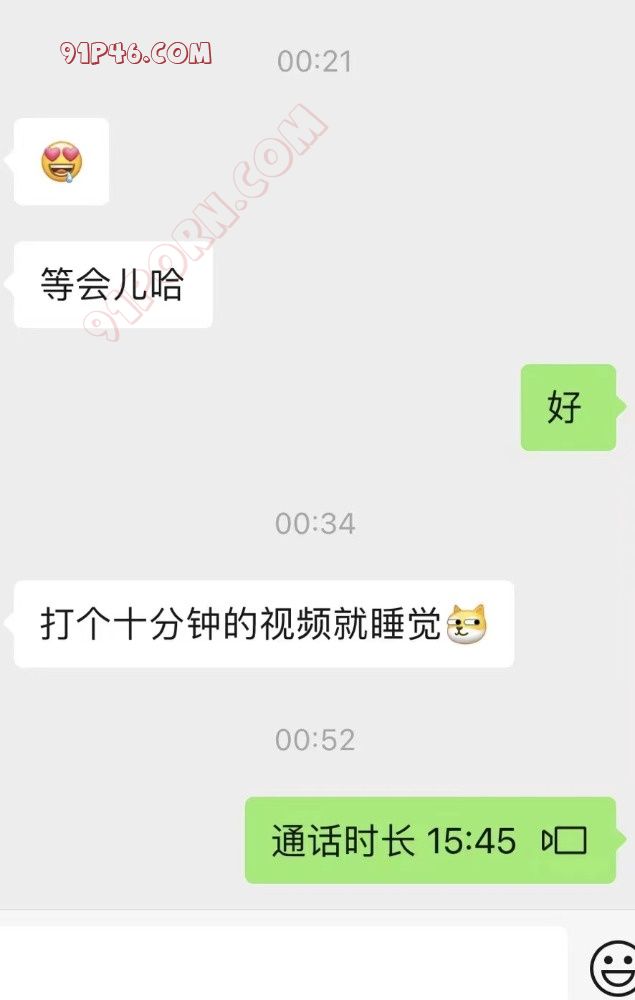Tap the 通话时长 15:45 call record bubble
635x1000 pixels.
pos(430,840)
